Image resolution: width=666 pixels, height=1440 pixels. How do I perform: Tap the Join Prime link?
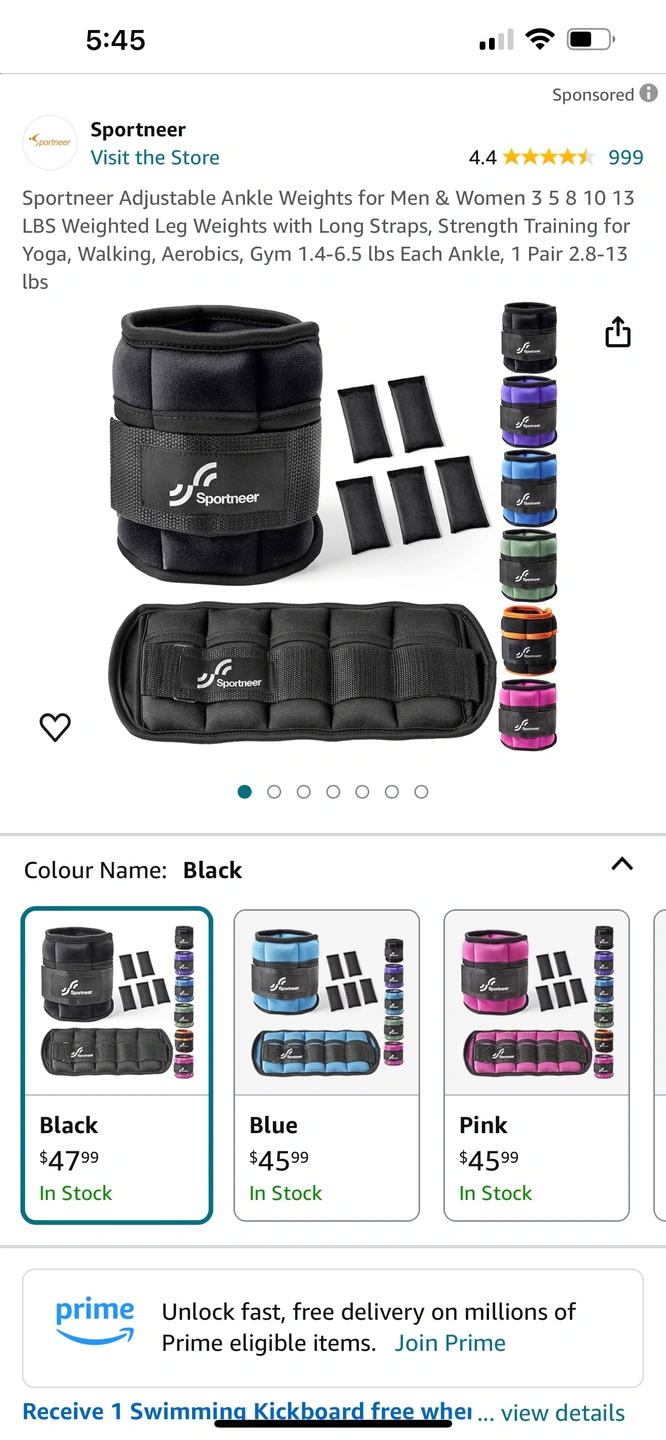(x=450, y=1343)
